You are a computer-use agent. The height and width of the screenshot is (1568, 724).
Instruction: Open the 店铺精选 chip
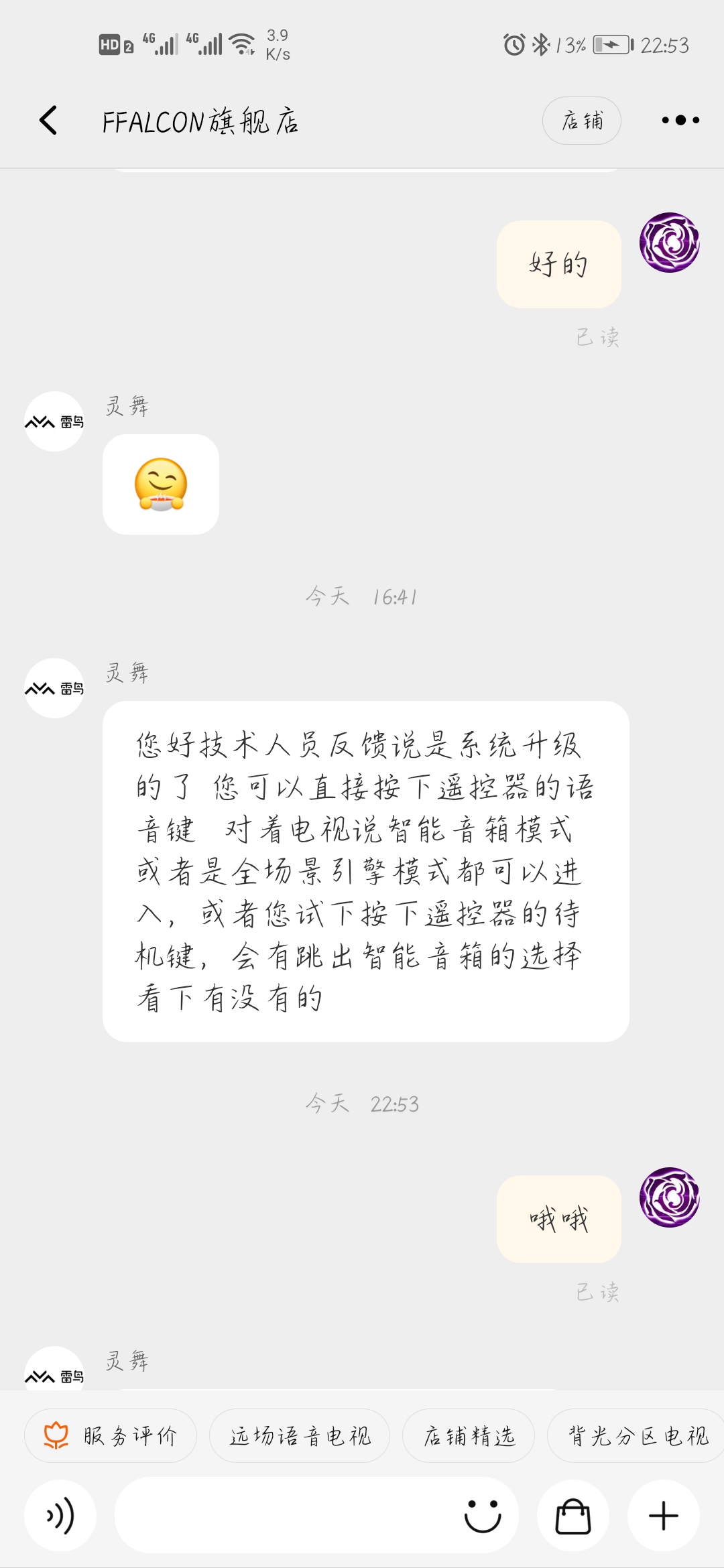tap(468, 1435)
